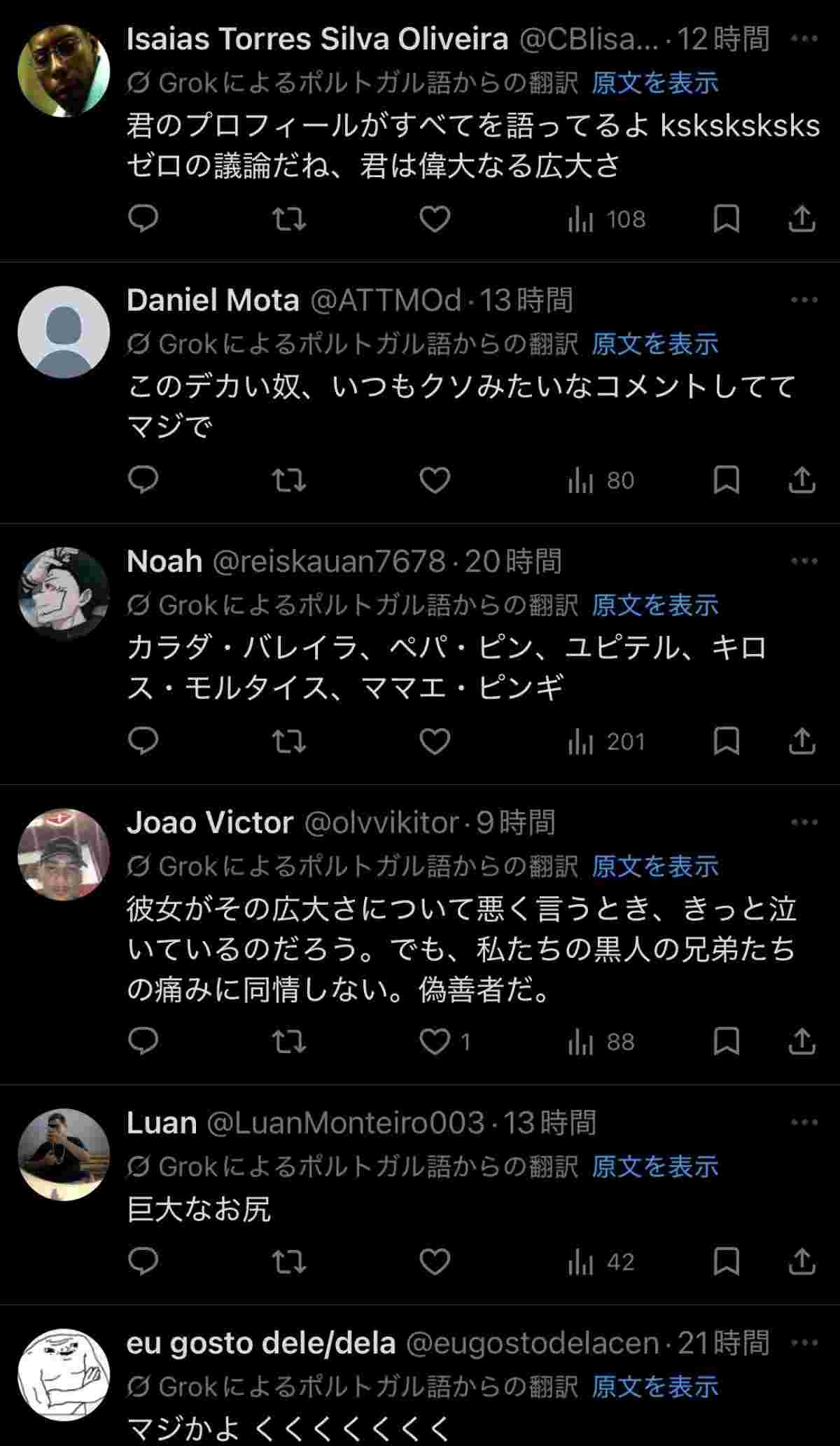This screenshot has height=1446, width=840.
Task: Like Isaias Torres Silva Oliveira's tweet
Action: point(435,219)
